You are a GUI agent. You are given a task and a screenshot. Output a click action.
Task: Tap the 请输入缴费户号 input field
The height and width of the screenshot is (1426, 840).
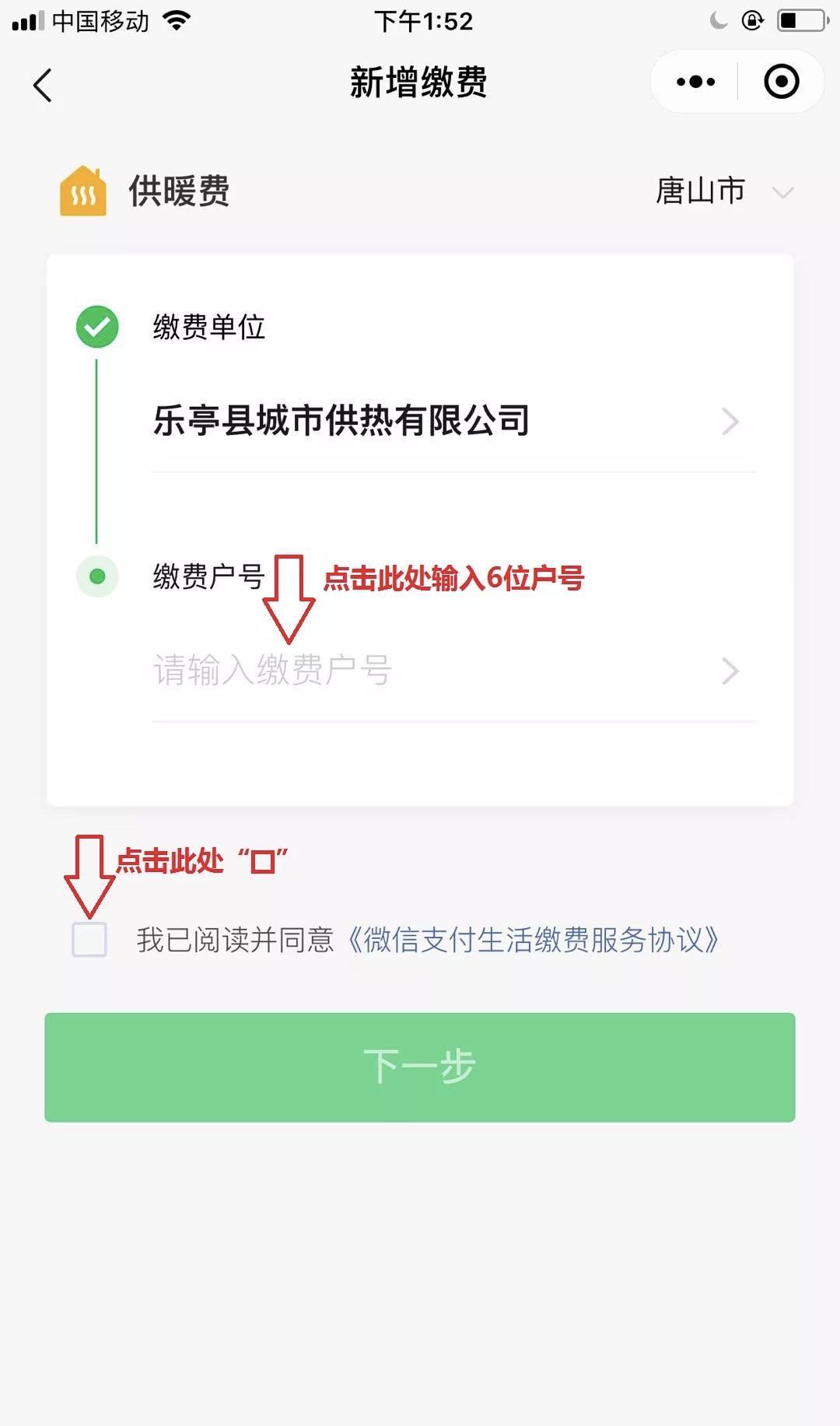point(436,671)
